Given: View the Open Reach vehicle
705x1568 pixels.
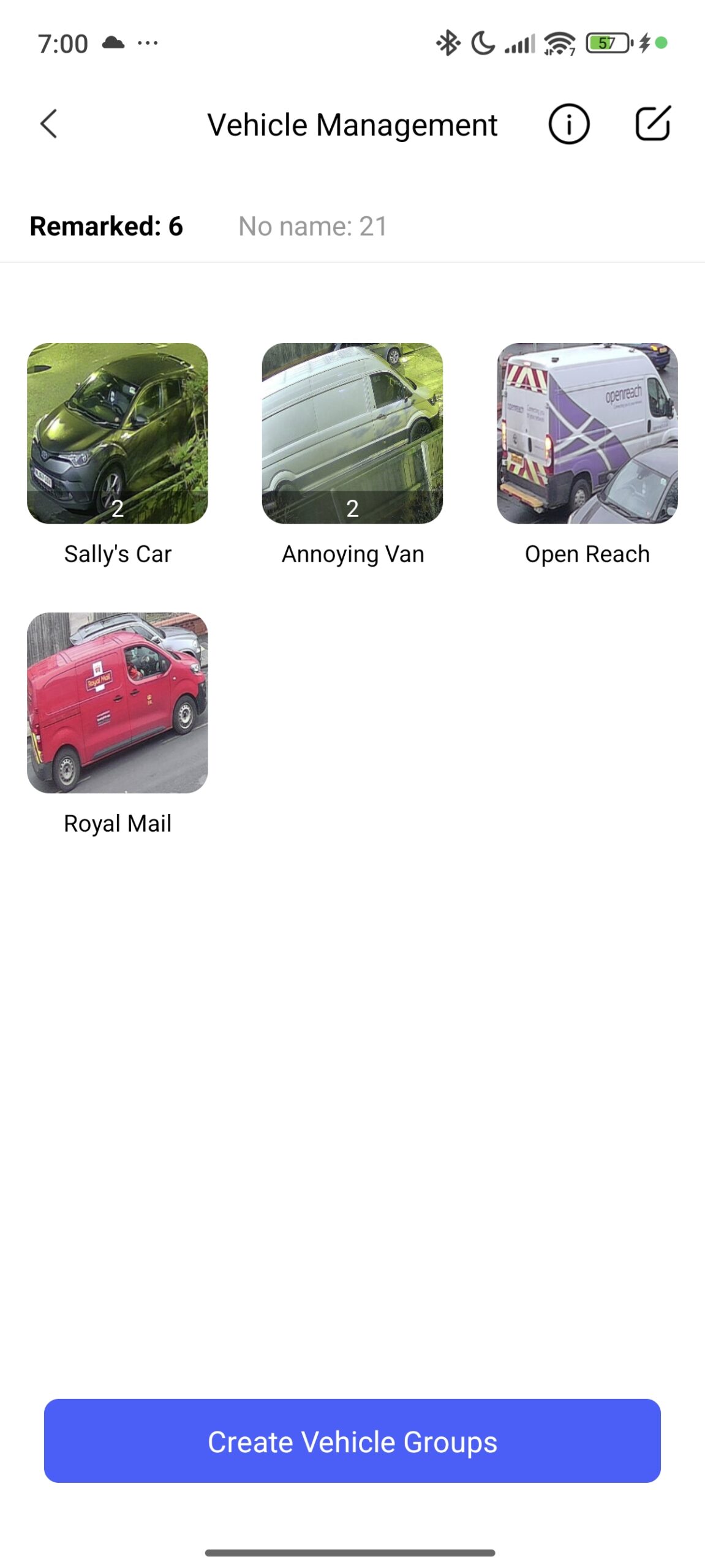Looking at the screenshot, I should coord(587,434).
